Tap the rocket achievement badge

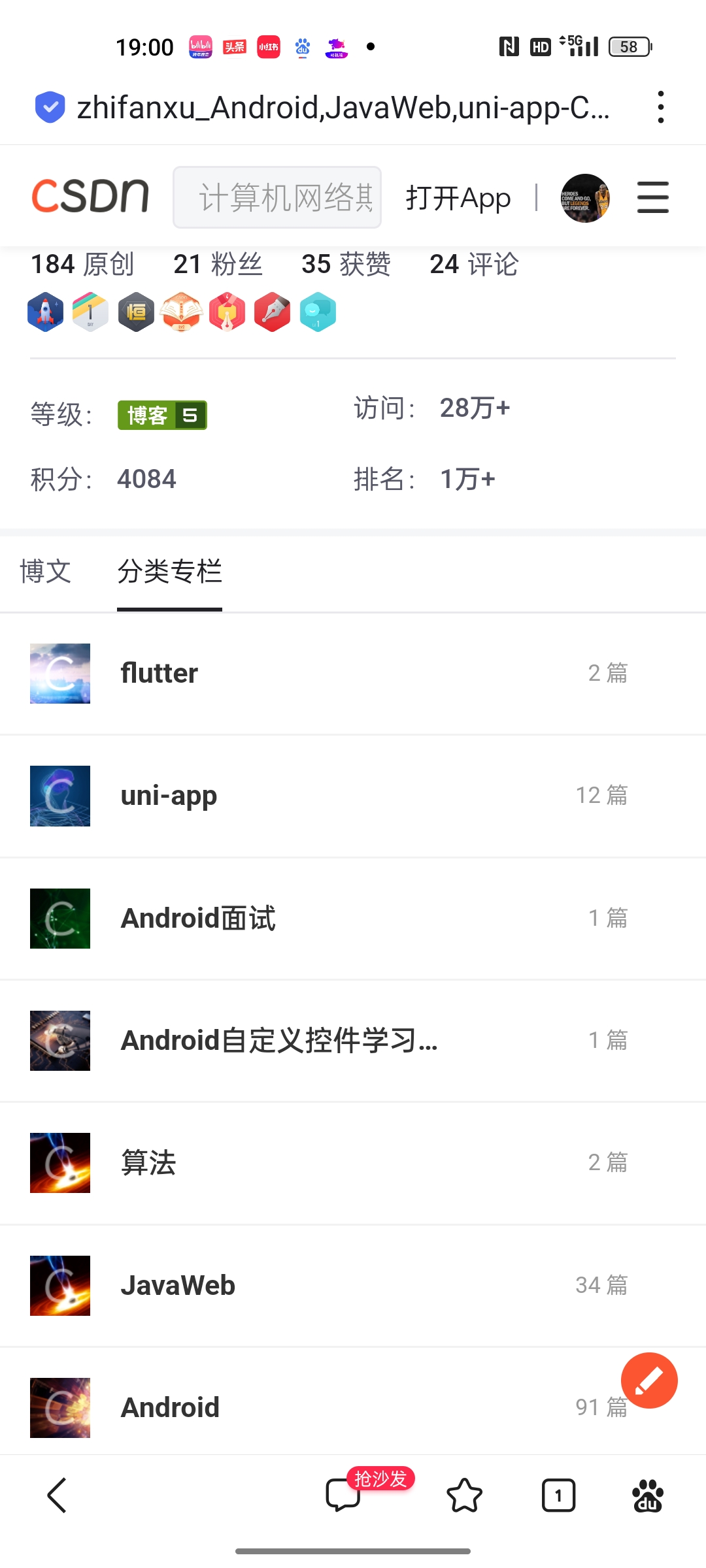click(x=44, y=312)
